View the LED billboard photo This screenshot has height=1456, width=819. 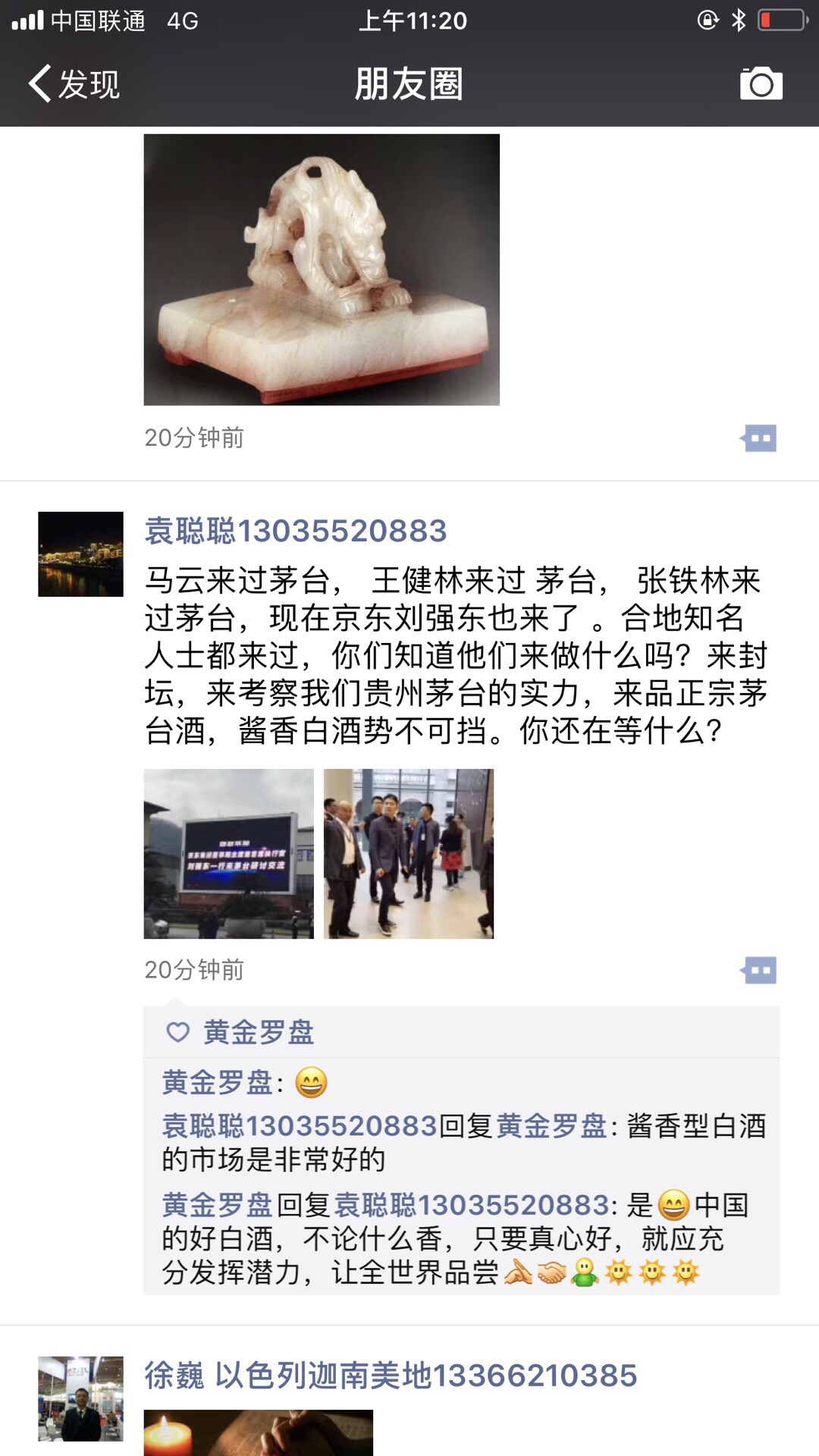[229, 854]
